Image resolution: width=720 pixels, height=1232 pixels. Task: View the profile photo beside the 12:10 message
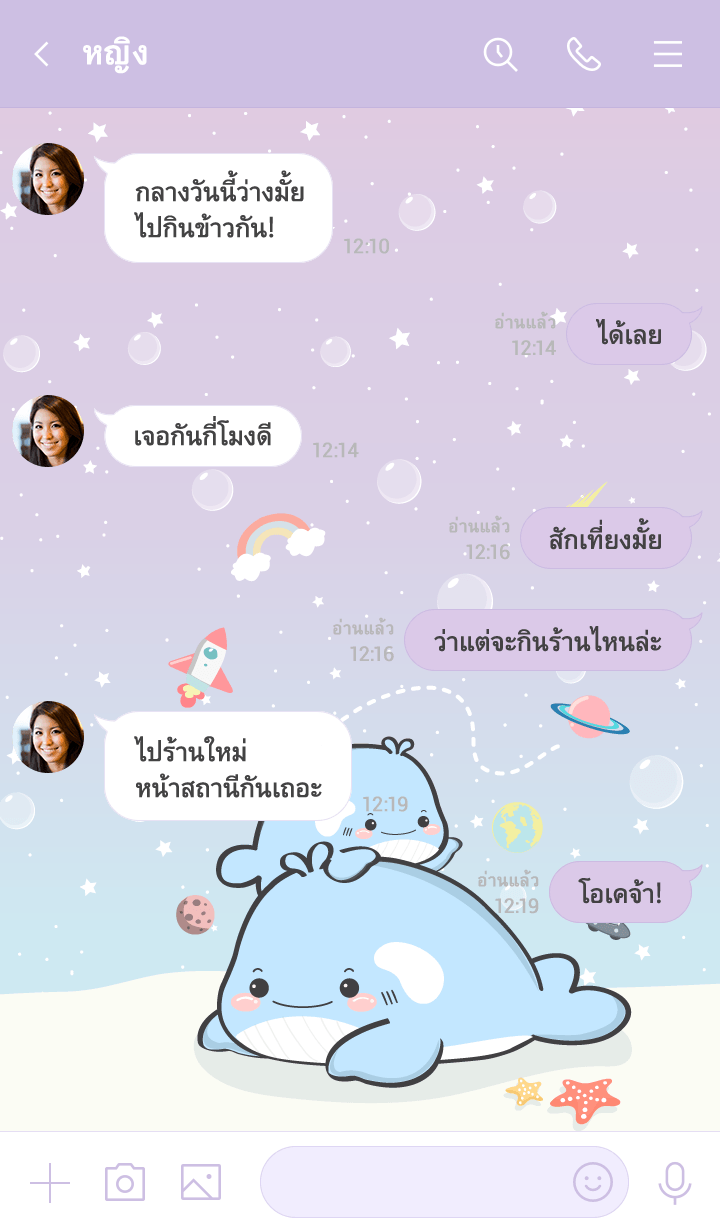click(x=48, y=179)
